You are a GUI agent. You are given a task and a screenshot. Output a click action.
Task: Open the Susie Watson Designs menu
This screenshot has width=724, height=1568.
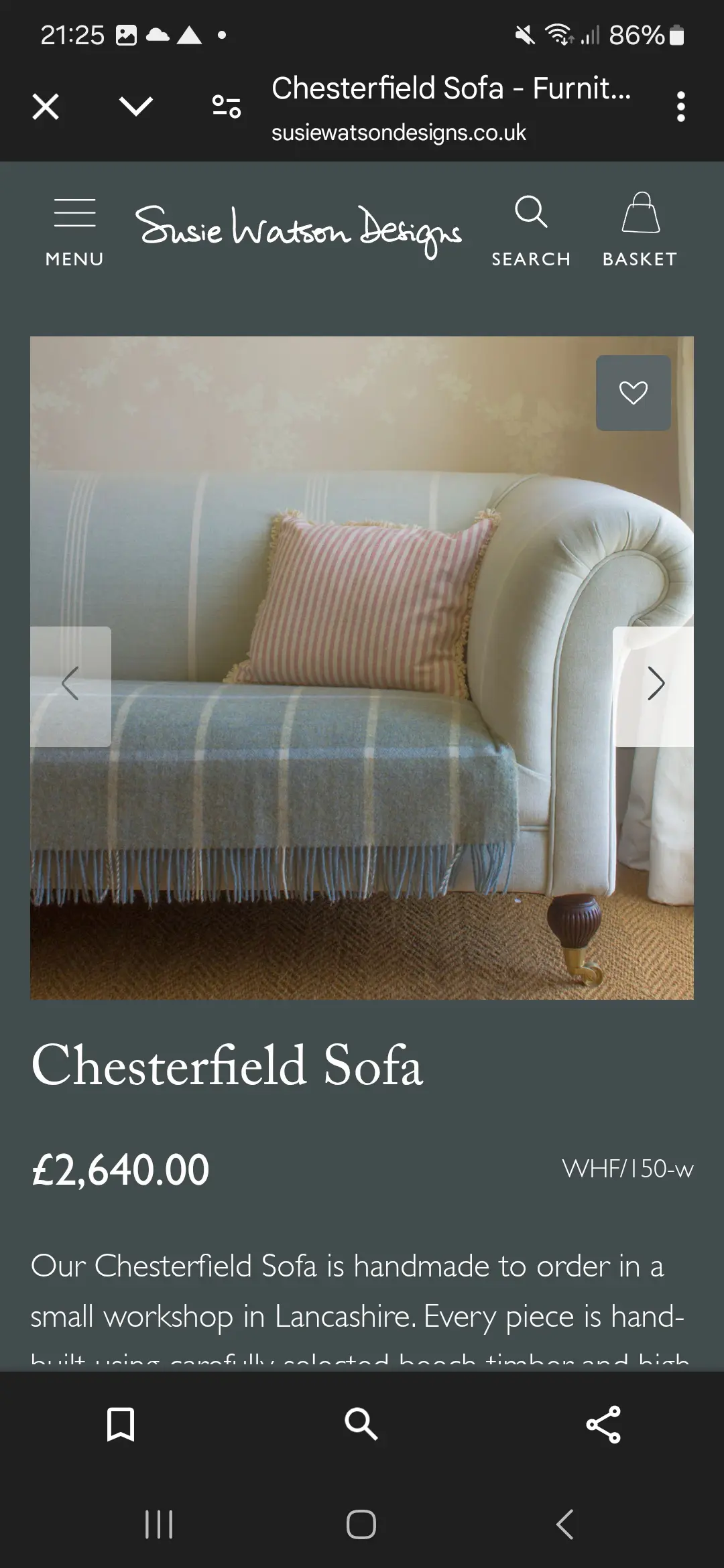pyautogui.click(x=74, y=233)
